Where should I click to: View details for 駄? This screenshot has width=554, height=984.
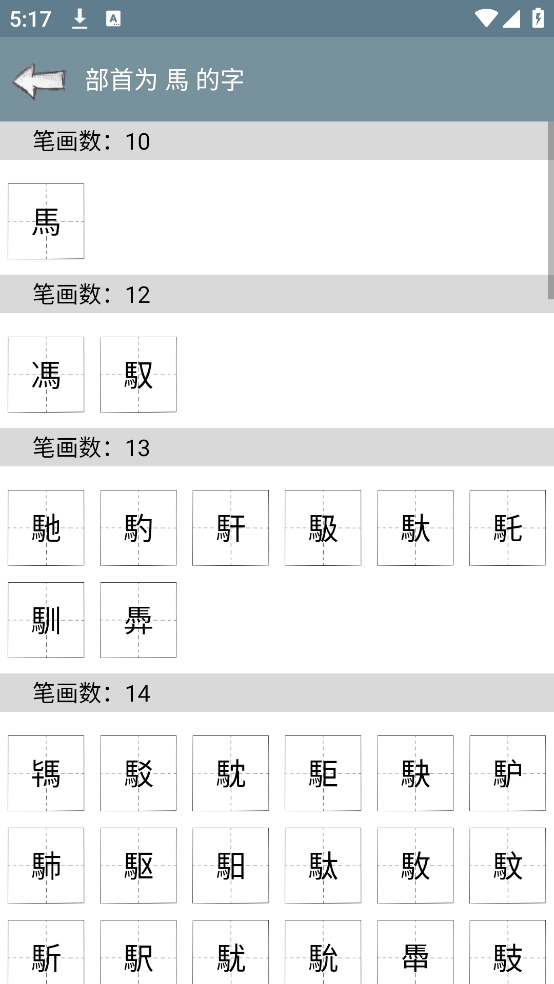pos(323,865)
